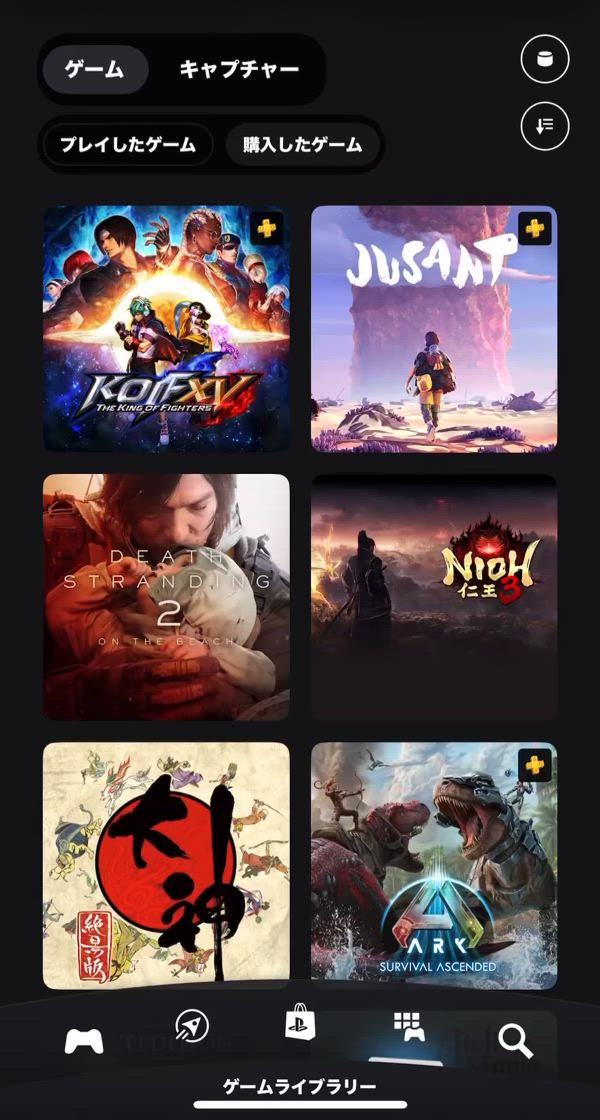Filter by プレイしたゲーム
The image size is (600, 1120).
(x=127, y=144)
